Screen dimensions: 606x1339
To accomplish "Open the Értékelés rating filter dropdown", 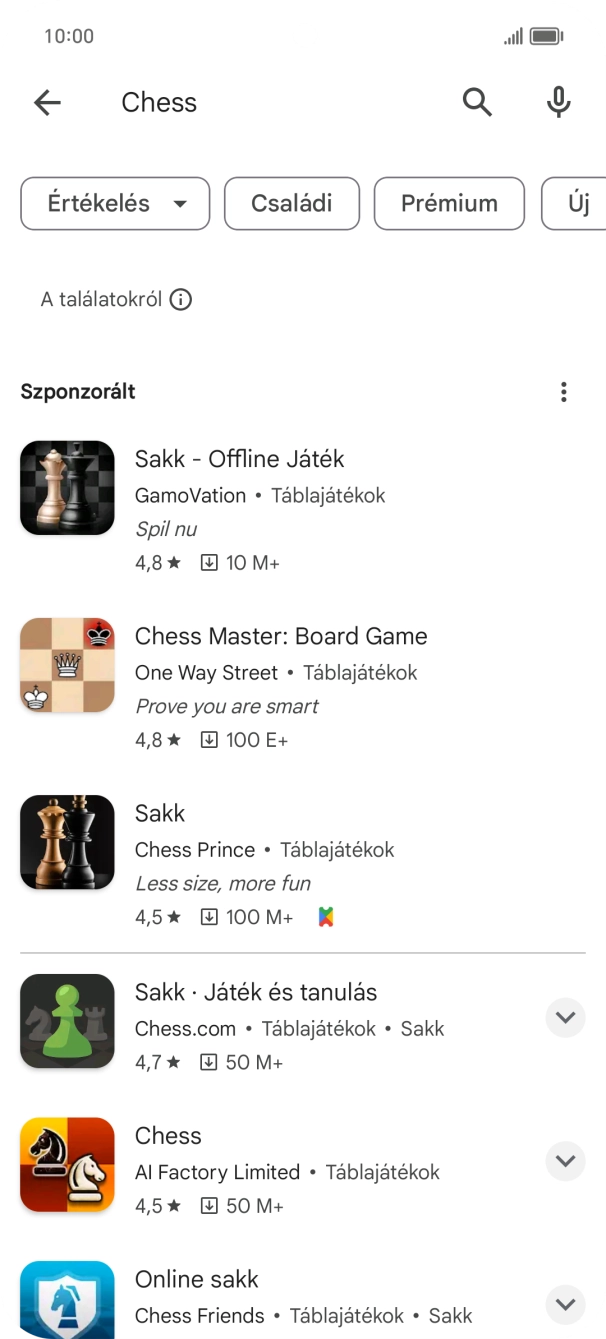I will [115, 203].
